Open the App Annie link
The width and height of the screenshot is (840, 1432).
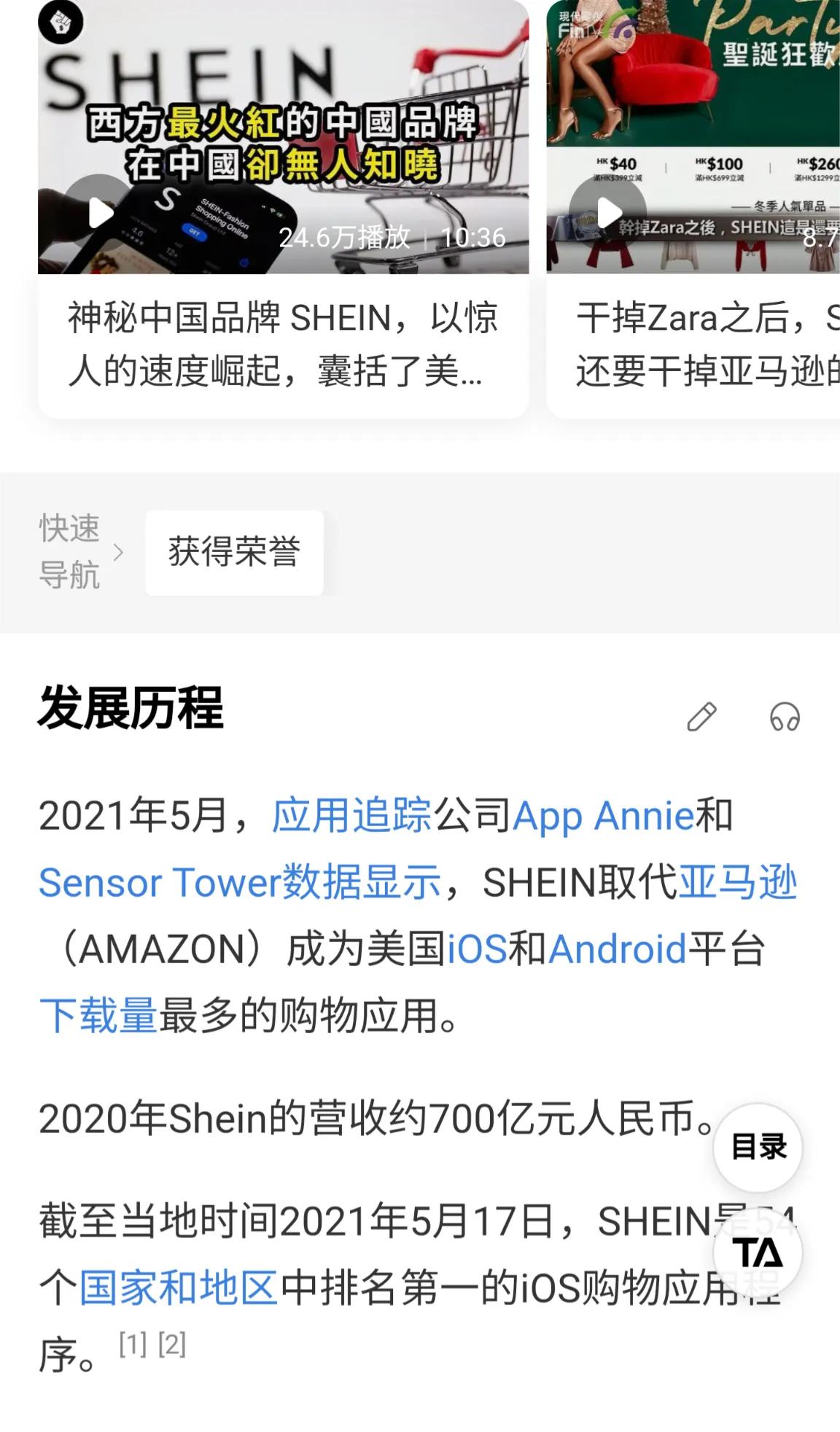tap(603, 815)
